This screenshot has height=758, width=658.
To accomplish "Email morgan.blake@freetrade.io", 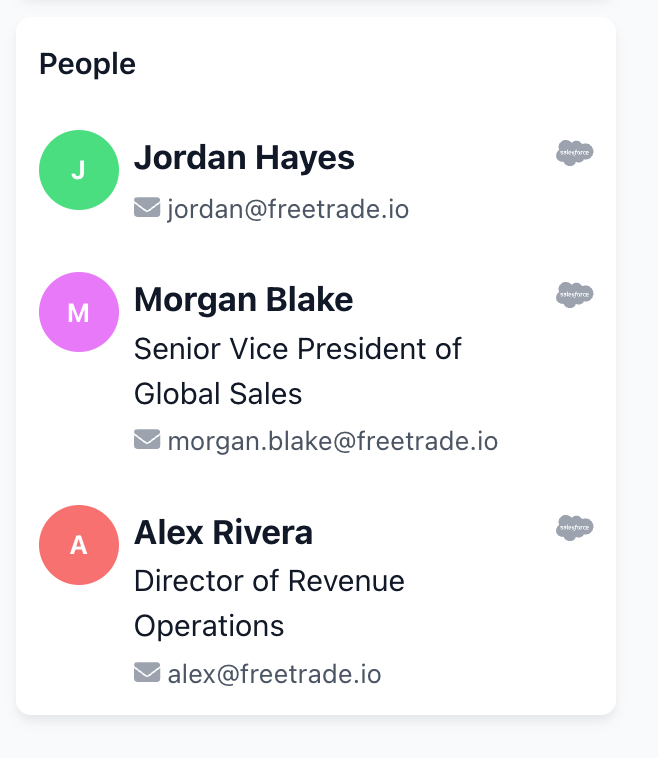I will 332,441.
